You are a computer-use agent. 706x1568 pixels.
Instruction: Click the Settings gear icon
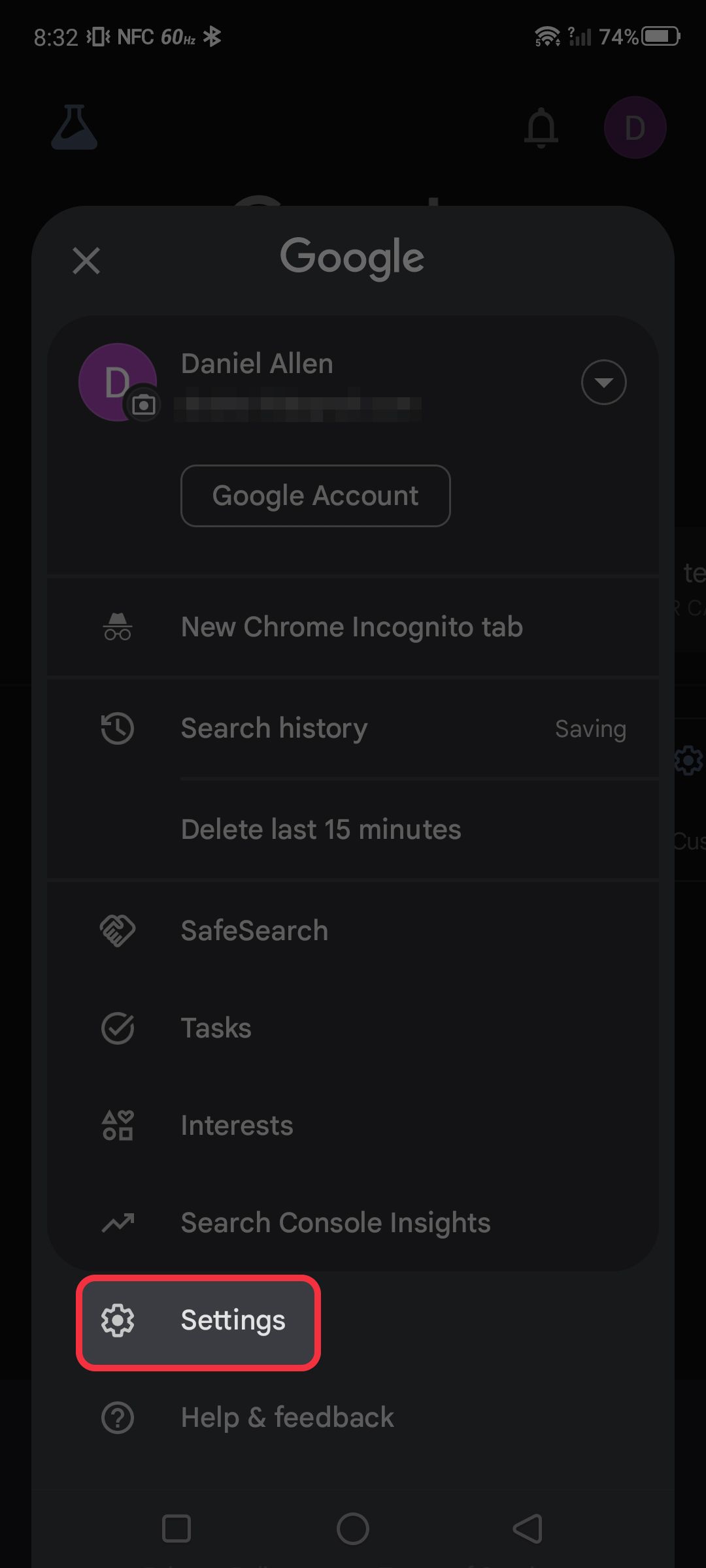point(118,1320)
